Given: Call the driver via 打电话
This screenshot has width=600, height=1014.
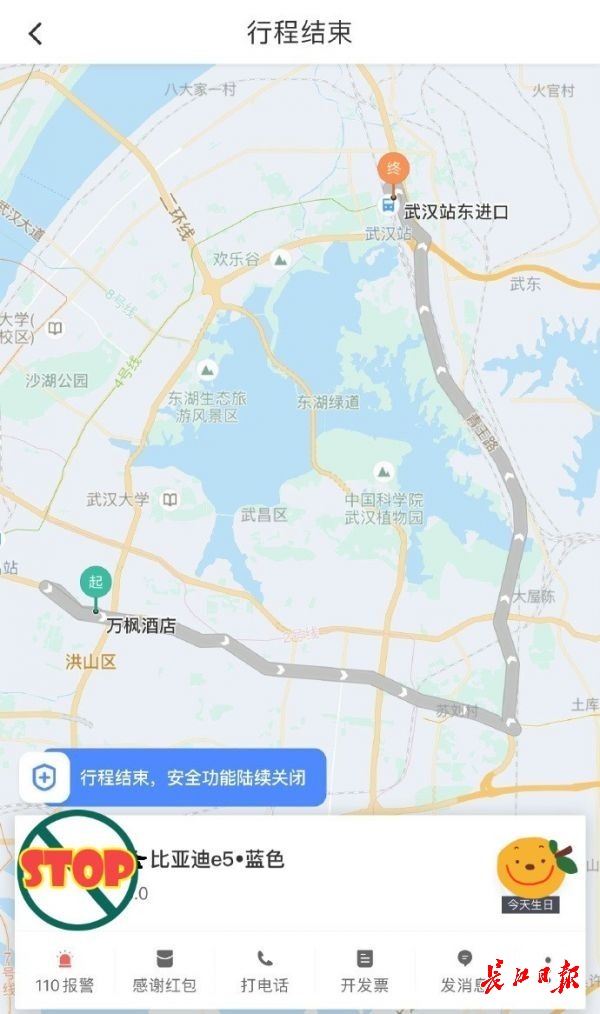Looking at the screenshot, I should (264, 972).
